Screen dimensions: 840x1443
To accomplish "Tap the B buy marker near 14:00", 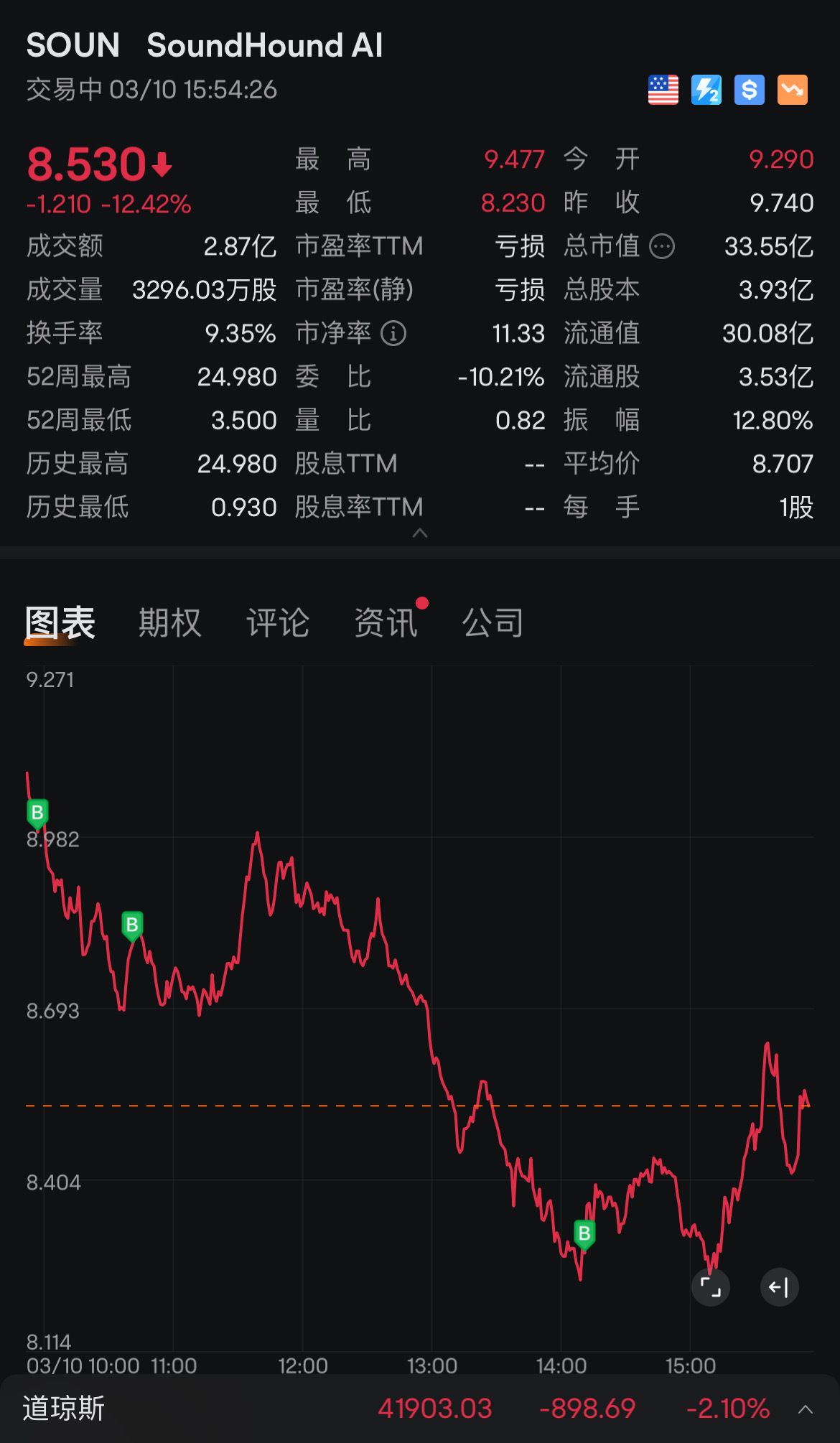I will [584, 1234].
